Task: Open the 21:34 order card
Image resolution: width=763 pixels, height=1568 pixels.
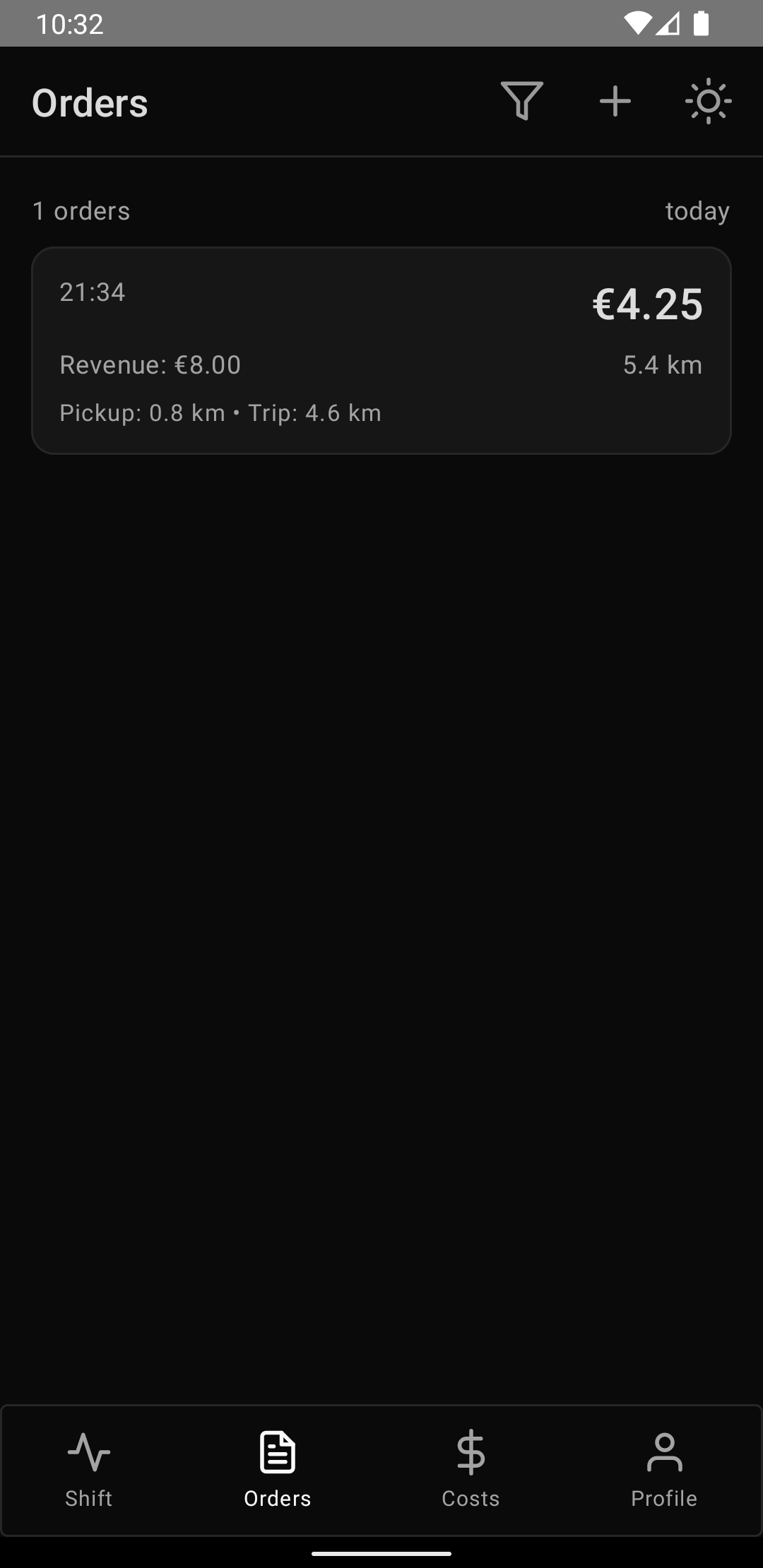Action: coord(381,350)
